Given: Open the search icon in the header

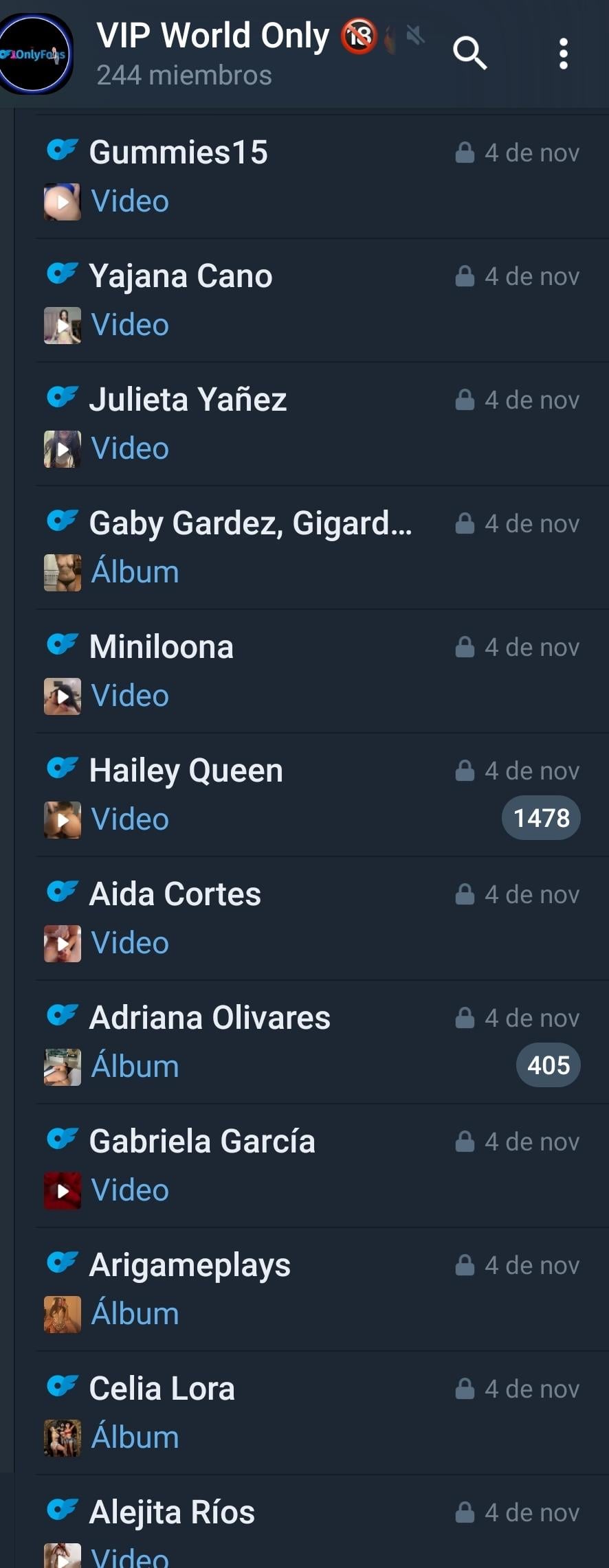Looking at the screenshot, I should pyautogui.click(x=470, y=53).
